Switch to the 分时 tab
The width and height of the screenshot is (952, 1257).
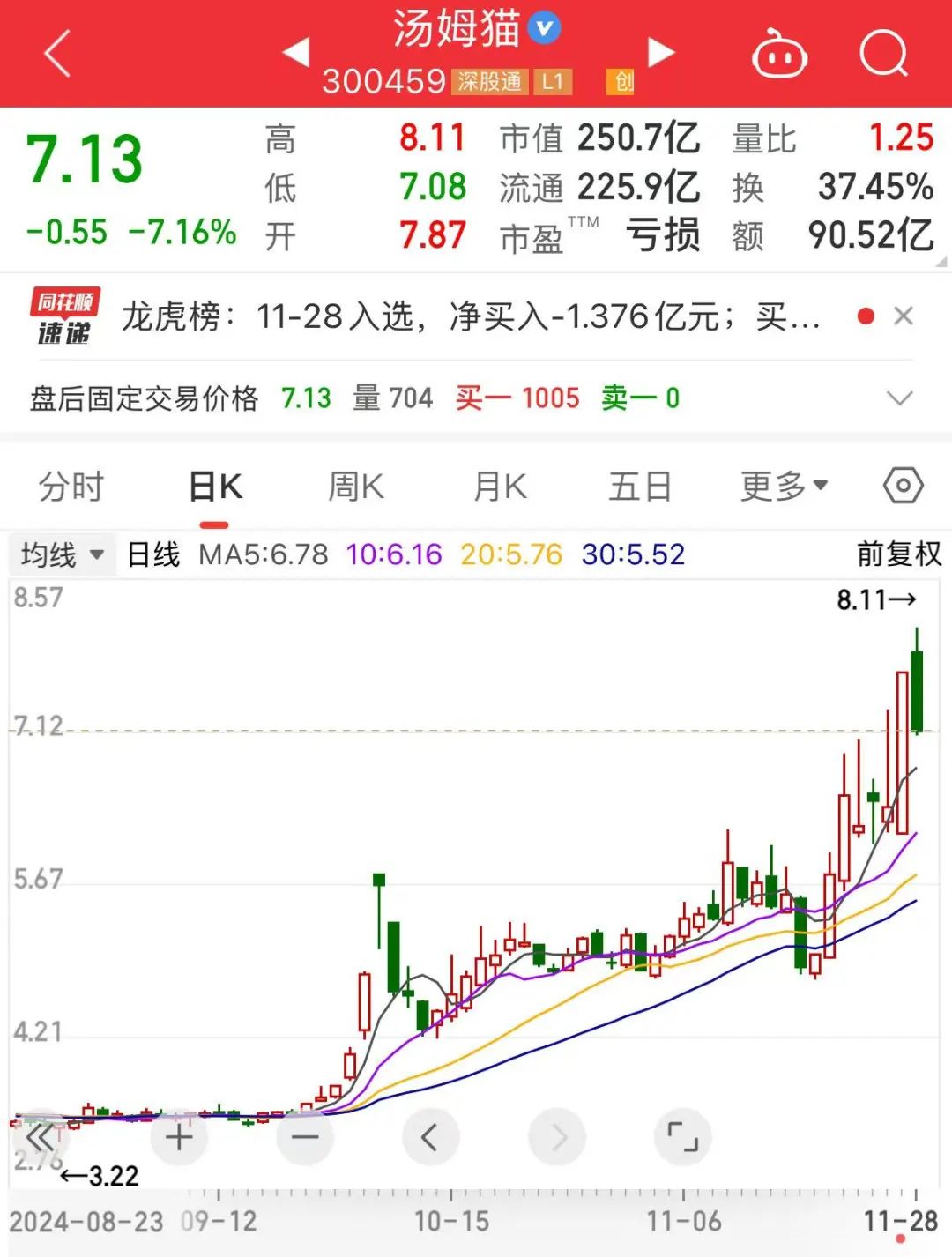71,487
